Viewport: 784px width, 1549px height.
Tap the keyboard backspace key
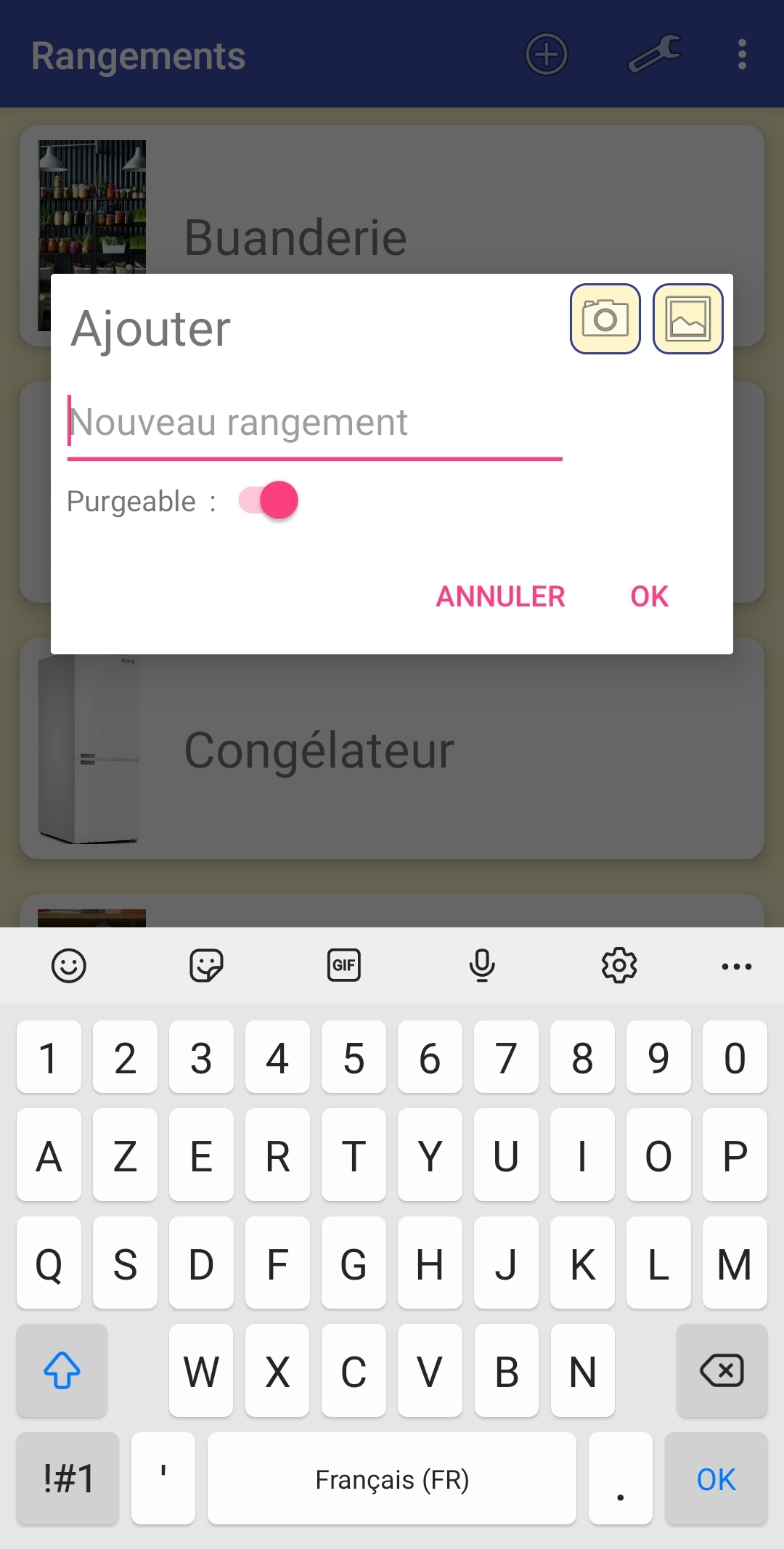click(x=722, y=1371)
